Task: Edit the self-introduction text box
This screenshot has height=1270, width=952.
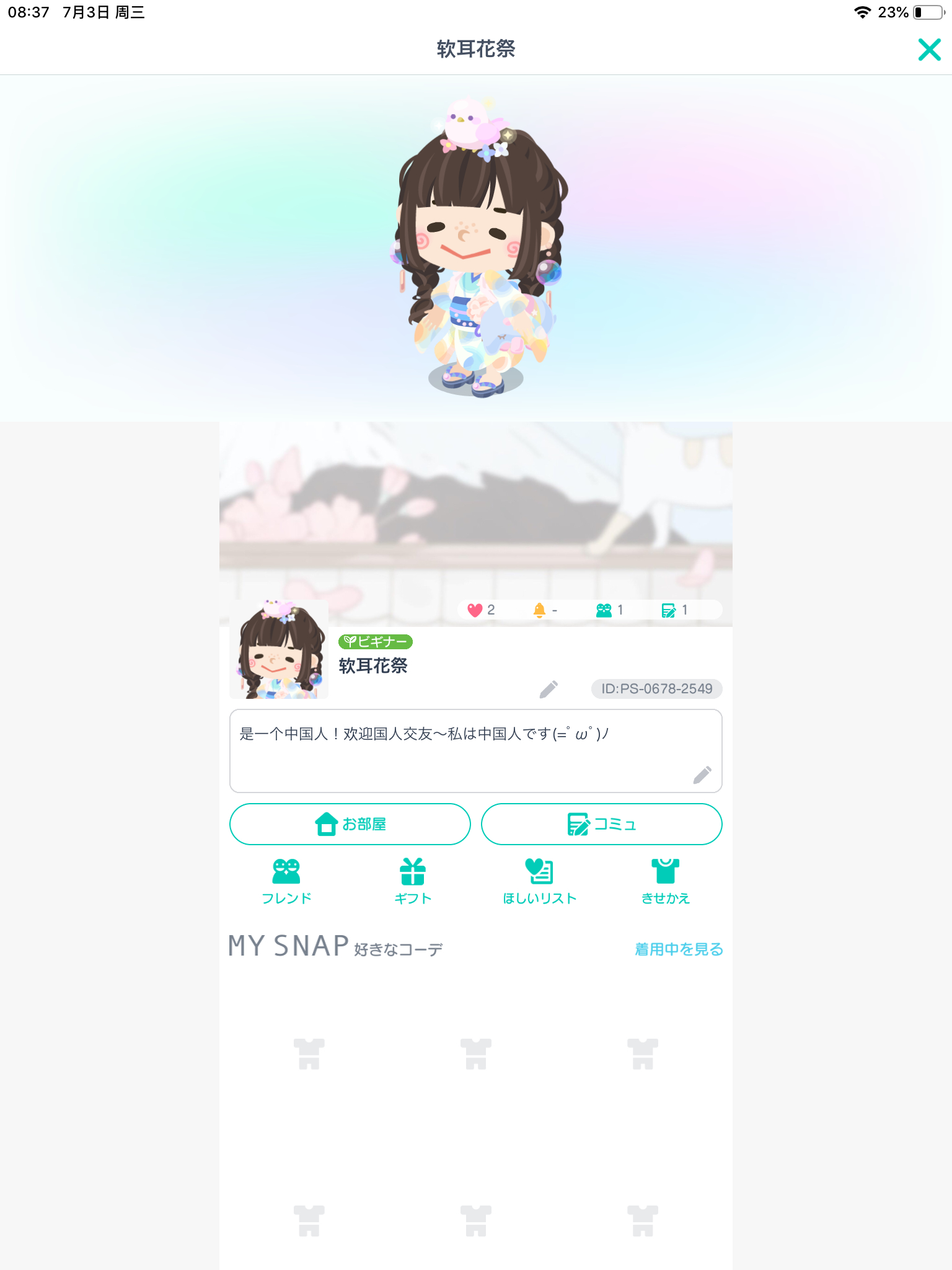Action: [476, 751]
